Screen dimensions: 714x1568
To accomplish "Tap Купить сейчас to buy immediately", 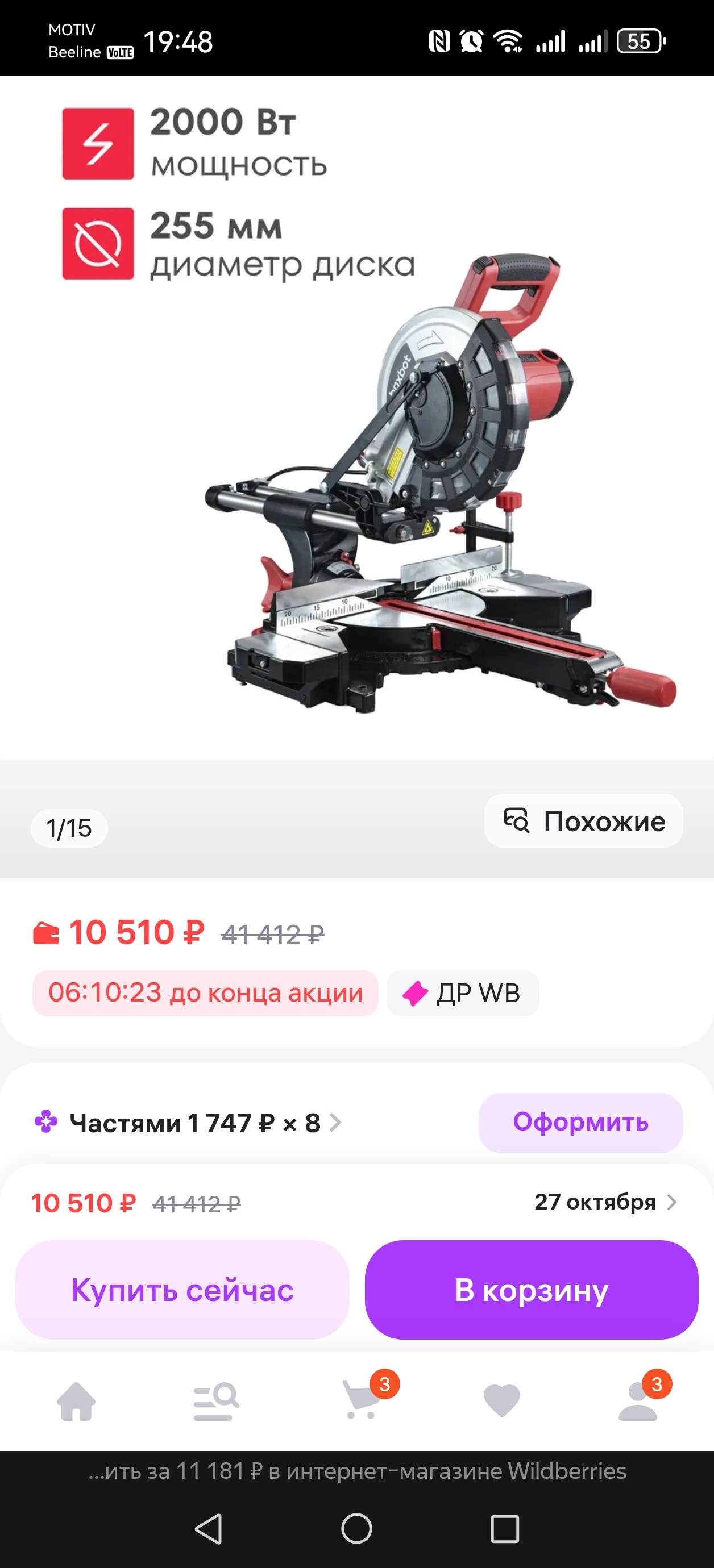I will pos(182,1289).
